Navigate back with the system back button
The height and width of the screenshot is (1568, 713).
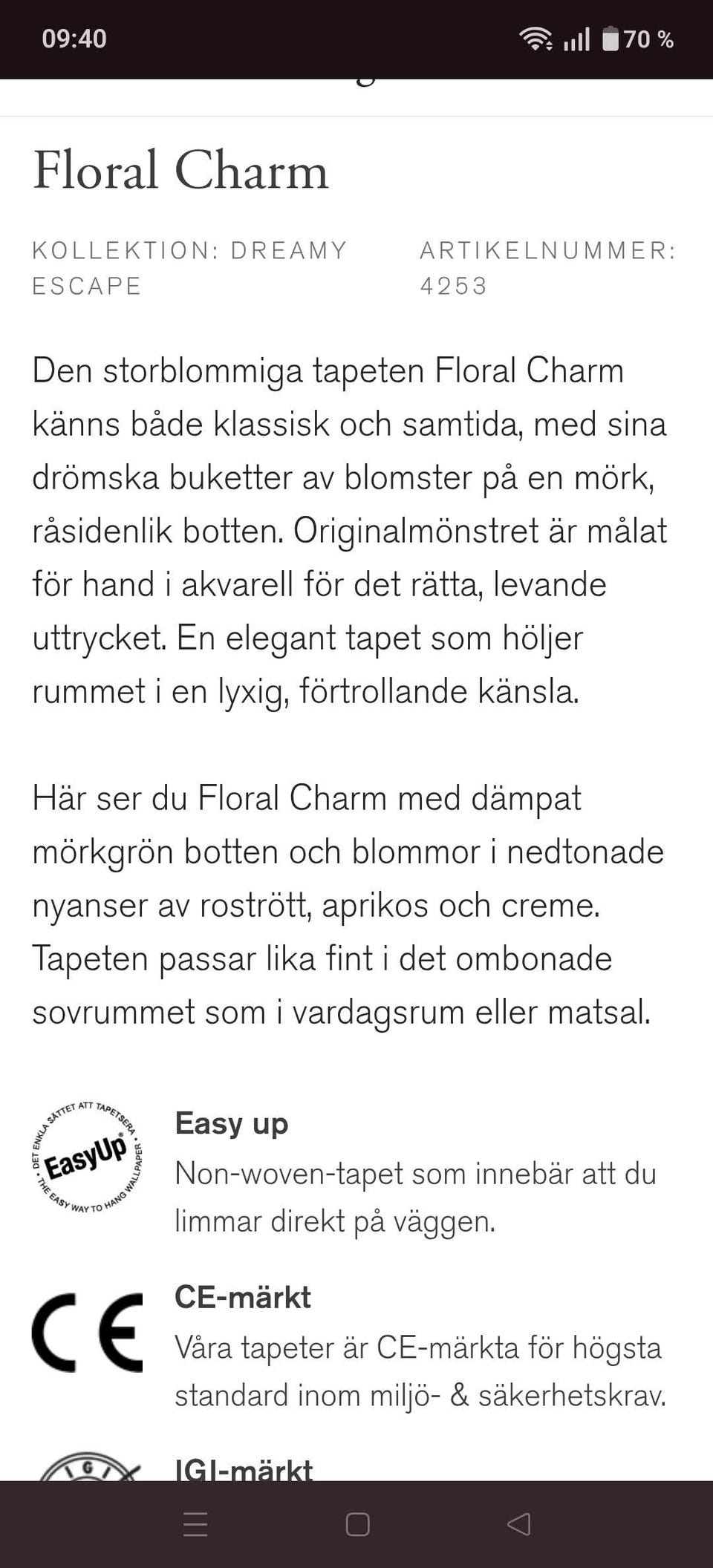(x=518, y=1524)
